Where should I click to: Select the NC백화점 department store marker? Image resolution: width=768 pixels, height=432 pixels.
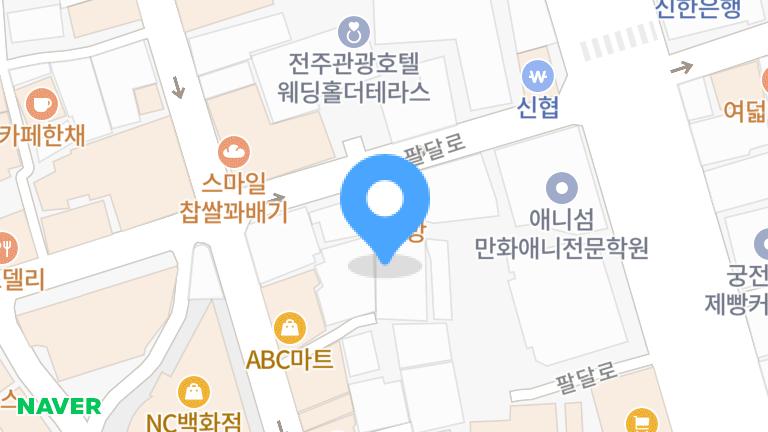193,392
